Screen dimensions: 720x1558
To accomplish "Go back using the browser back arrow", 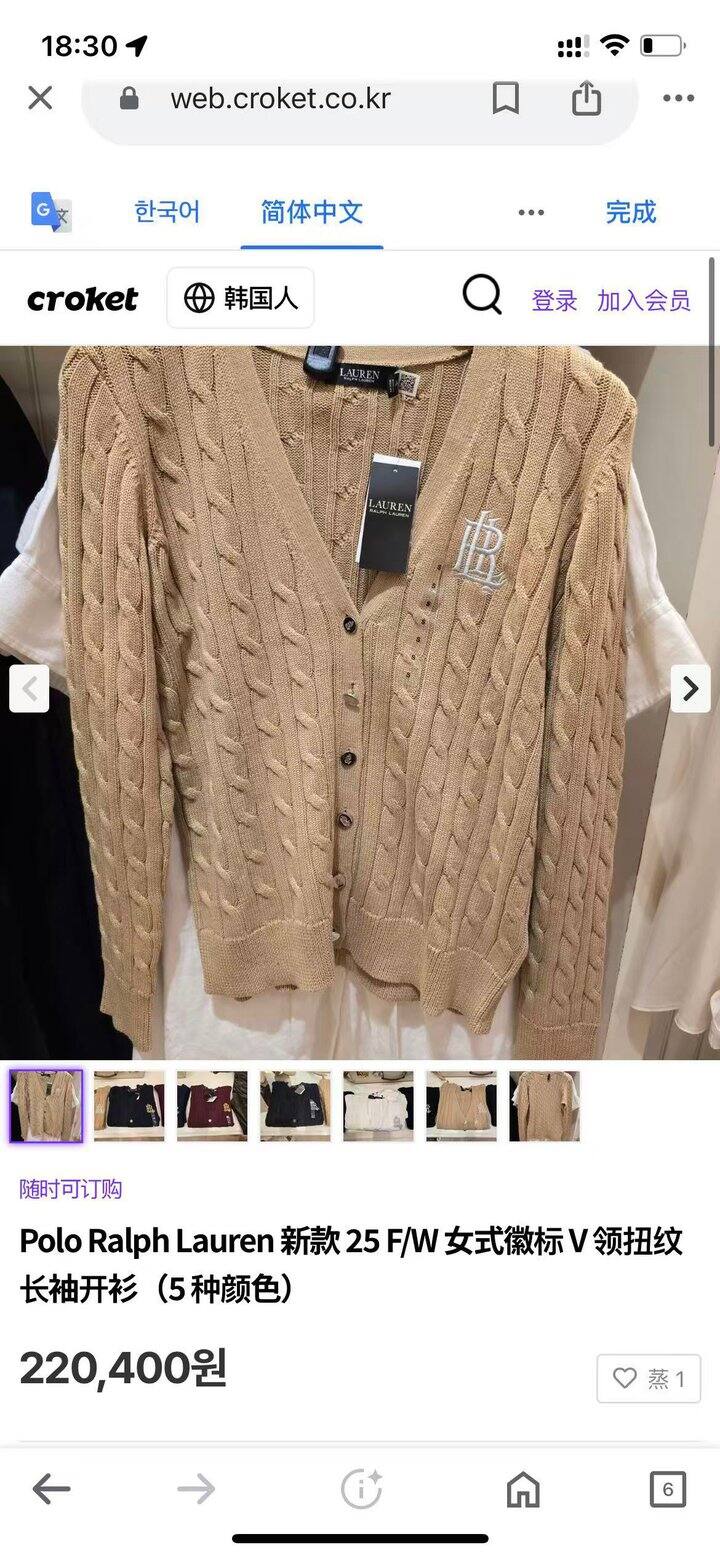I will coord(51,1489).
